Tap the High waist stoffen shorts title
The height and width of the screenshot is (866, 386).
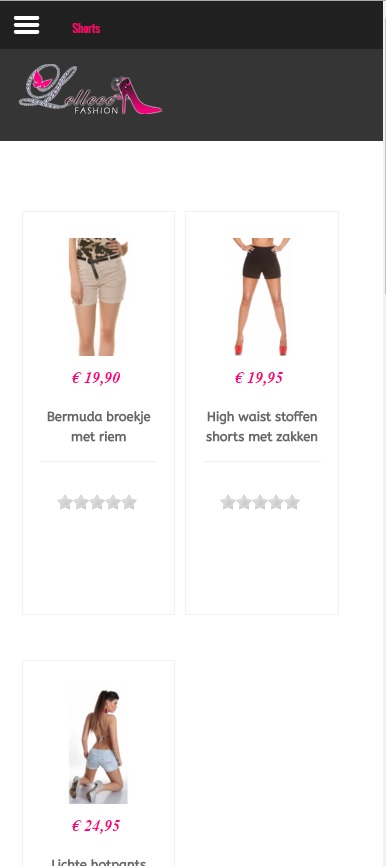pos(262,426)
